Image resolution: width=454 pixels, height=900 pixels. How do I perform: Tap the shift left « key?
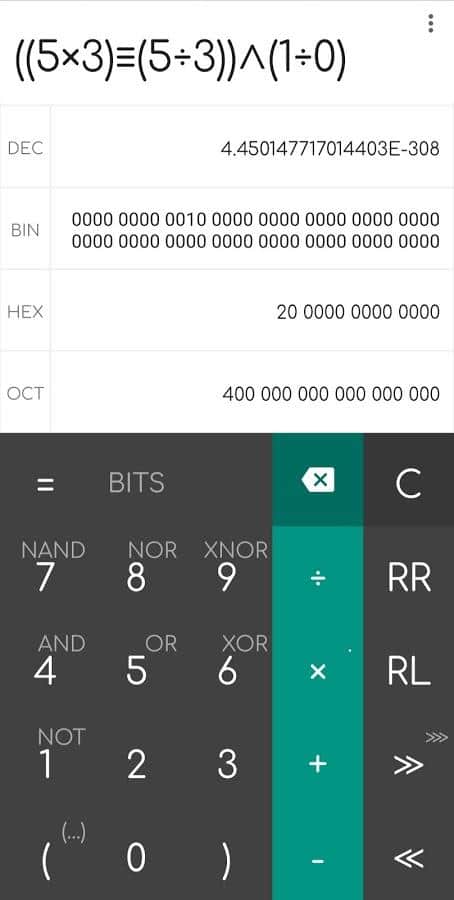[409, 858]
